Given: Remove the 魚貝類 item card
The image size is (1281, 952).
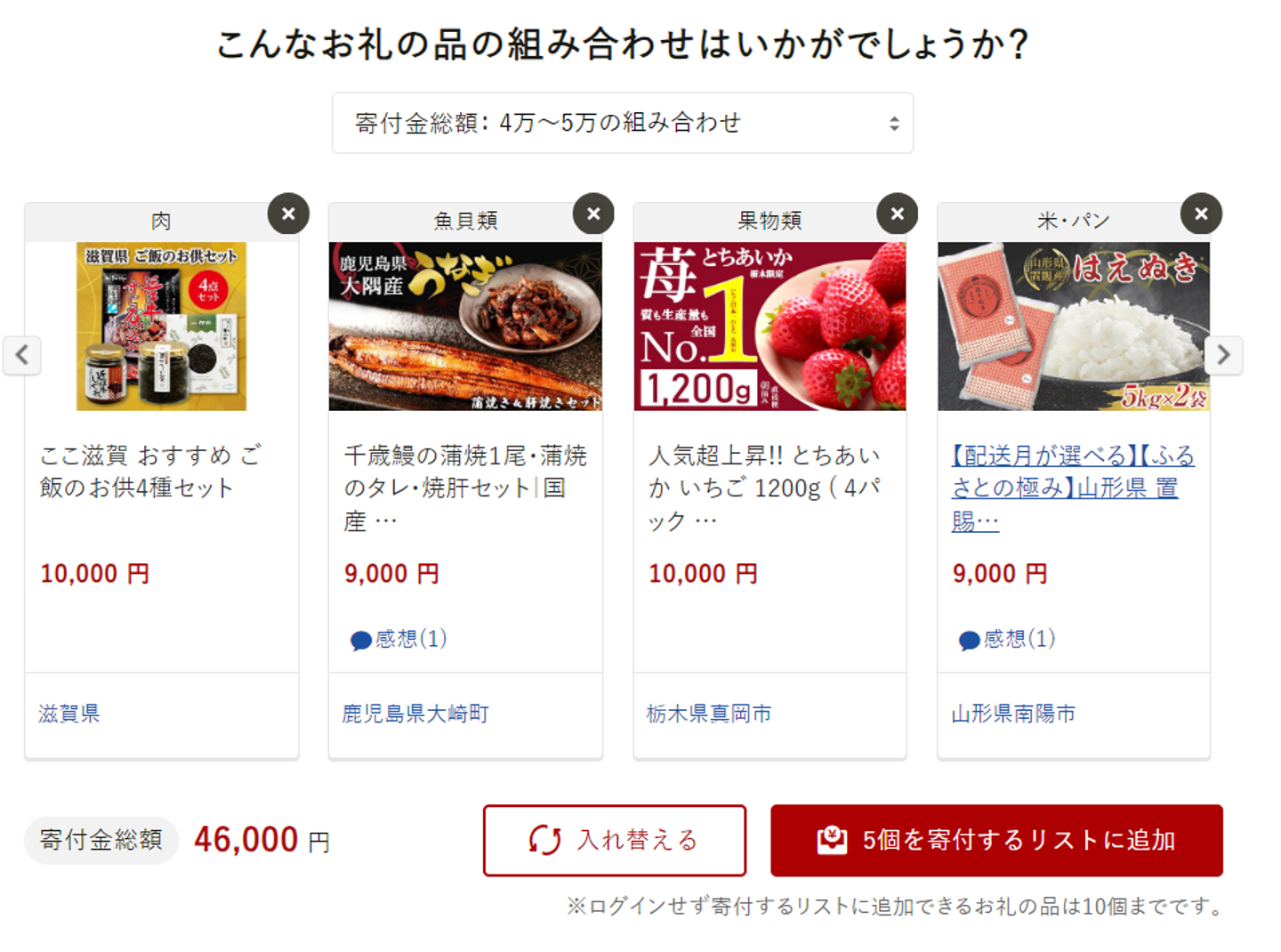Looking at the screenshot, I should (593, 214).
